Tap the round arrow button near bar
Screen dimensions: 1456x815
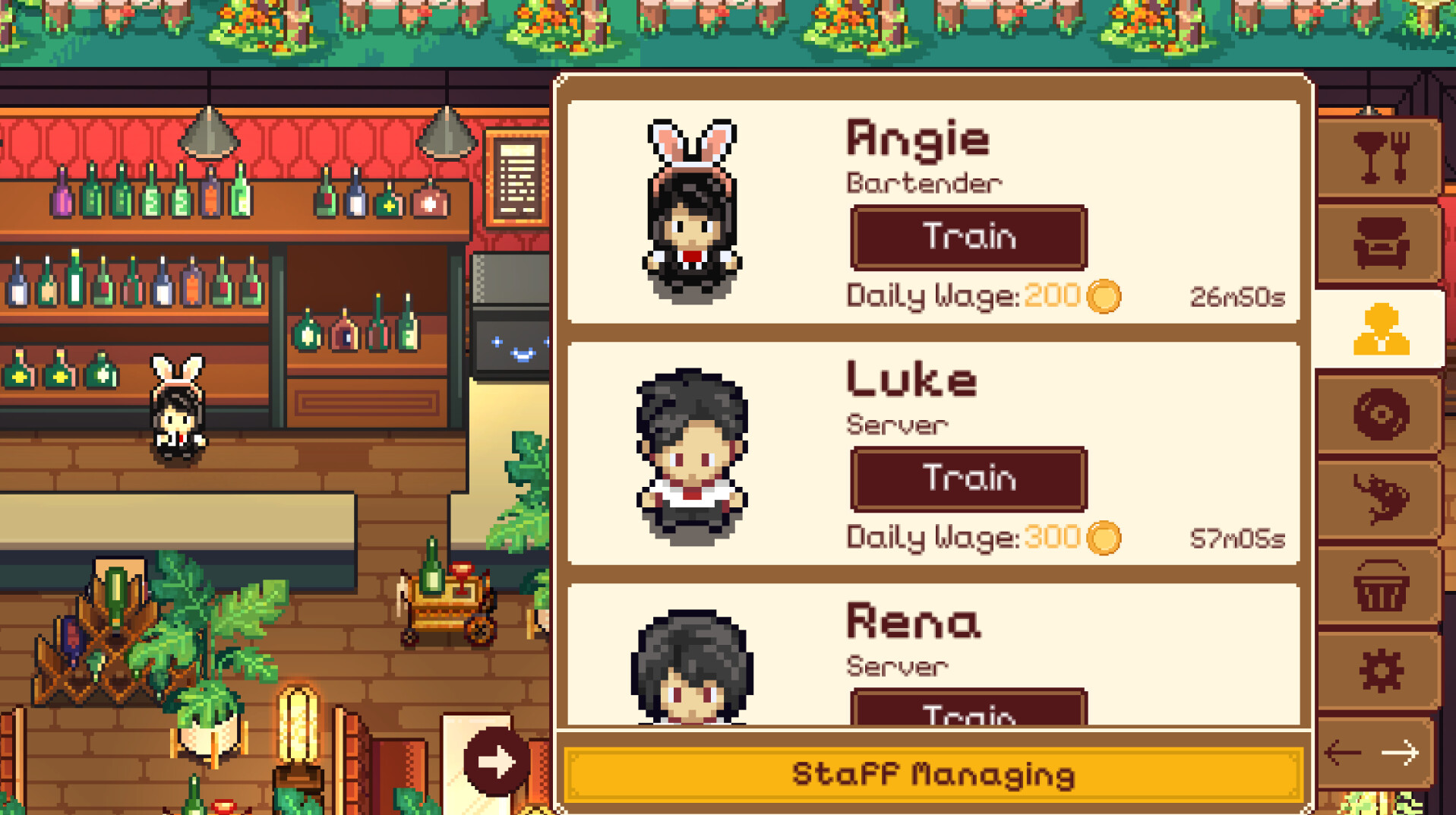click(496, 761)
